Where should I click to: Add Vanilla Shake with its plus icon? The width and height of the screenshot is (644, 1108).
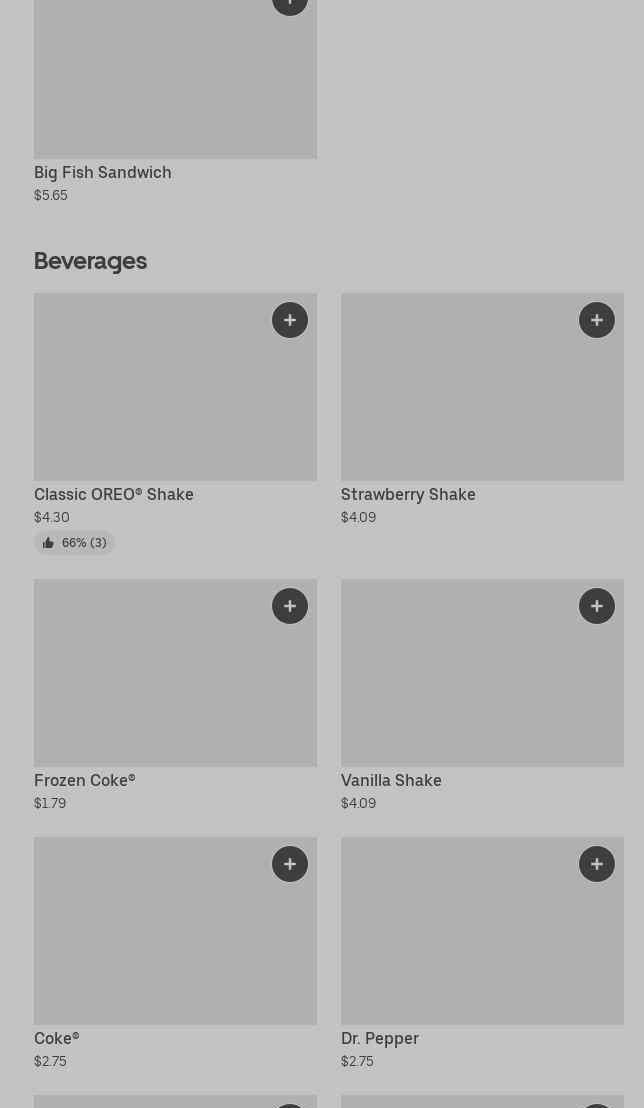(597, 606)
